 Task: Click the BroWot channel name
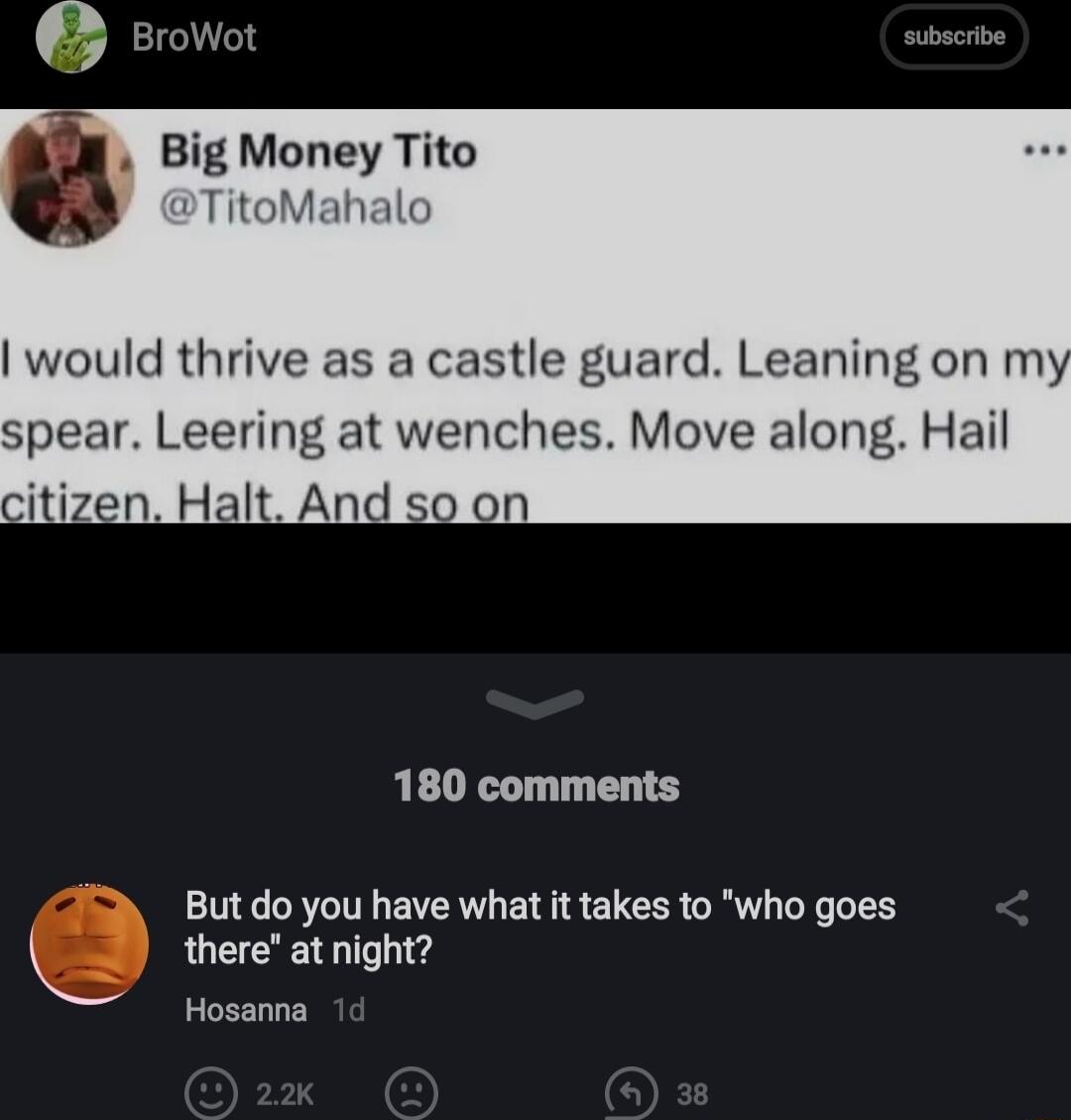[194, 37]
